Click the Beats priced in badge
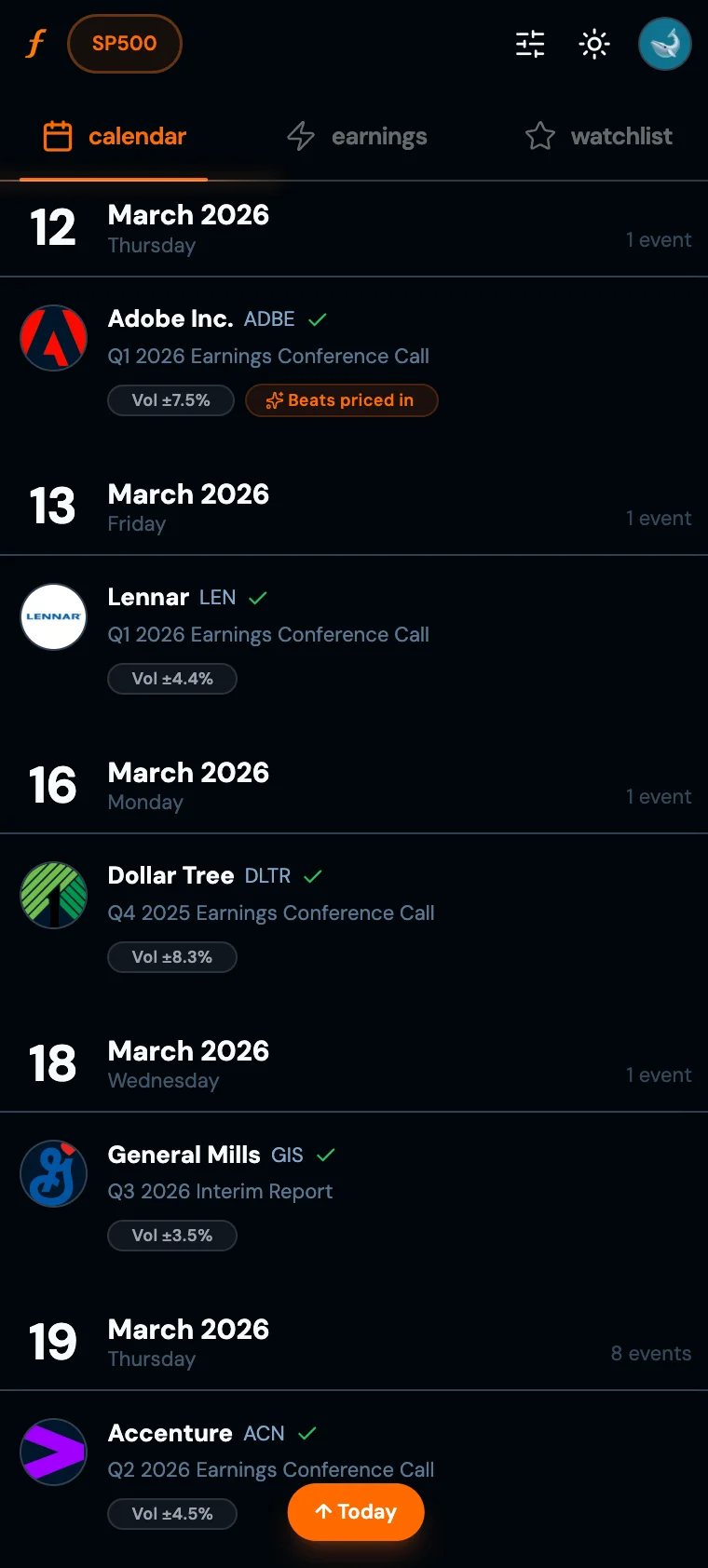Screen dimensions: 708x1568 point(341,400)
